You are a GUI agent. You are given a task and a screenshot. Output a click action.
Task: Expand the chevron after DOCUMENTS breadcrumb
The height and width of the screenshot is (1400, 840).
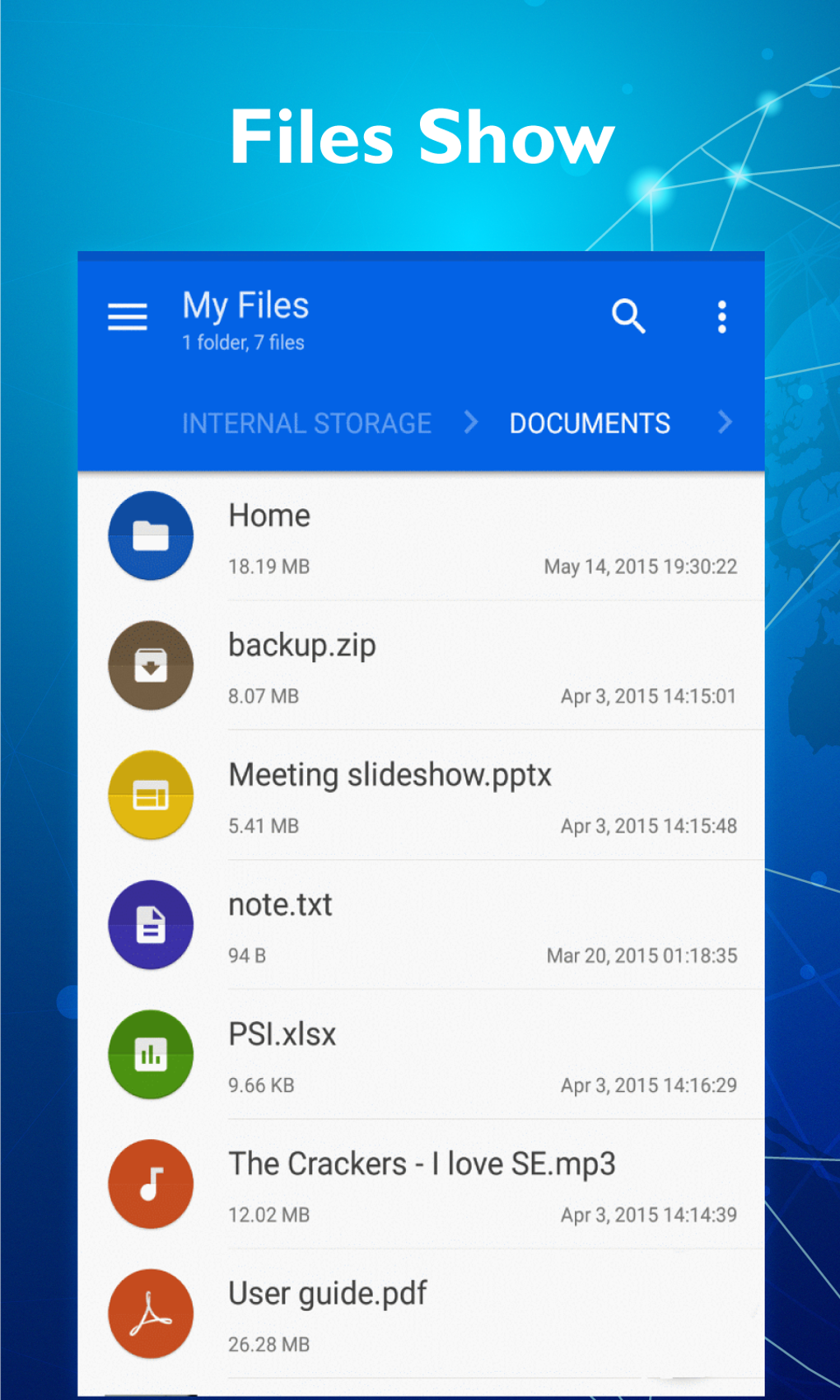tap(726, 423)
